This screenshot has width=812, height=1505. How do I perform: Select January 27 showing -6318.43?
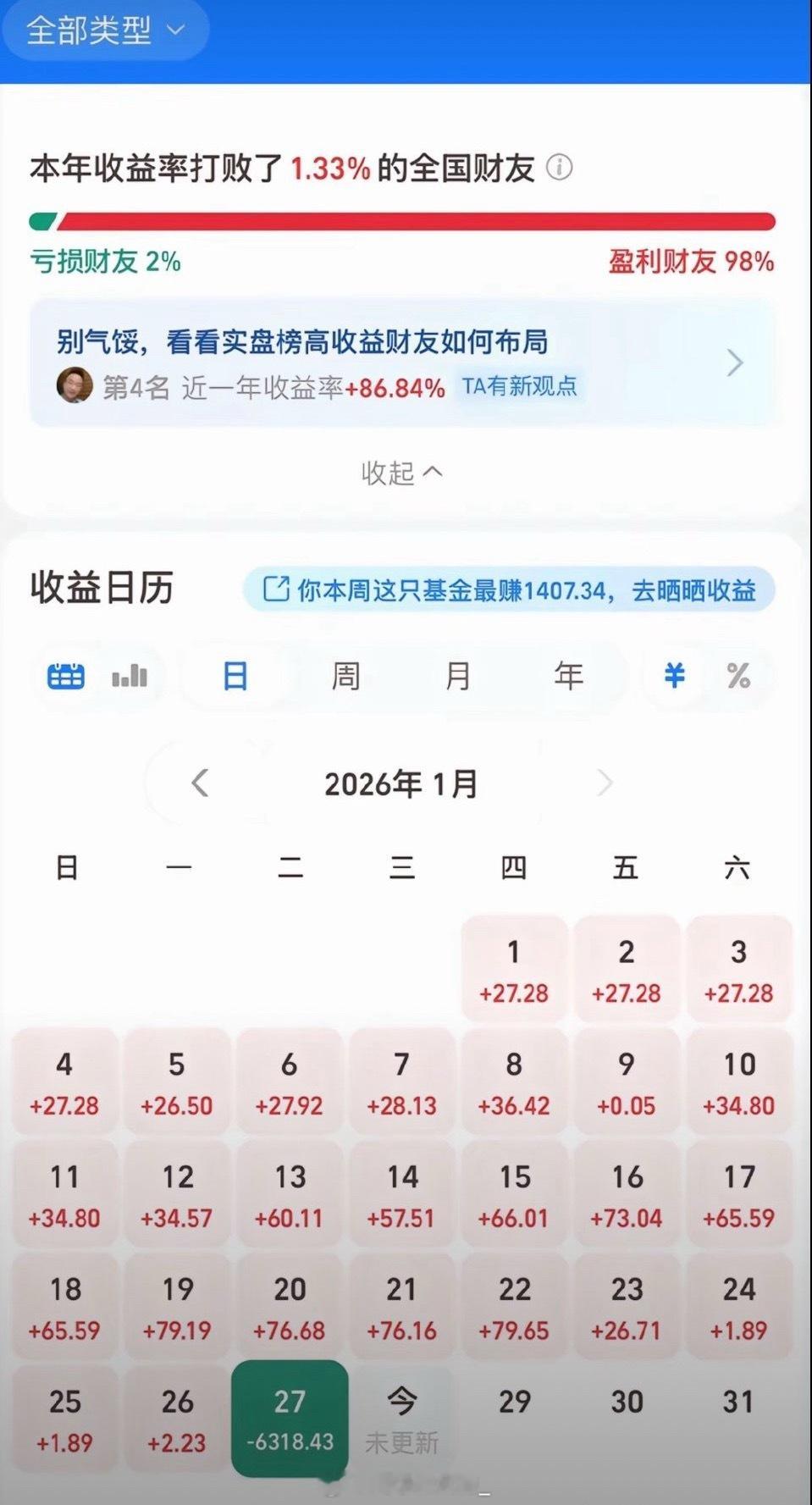pyautogui.click(x=290, y=1416)
